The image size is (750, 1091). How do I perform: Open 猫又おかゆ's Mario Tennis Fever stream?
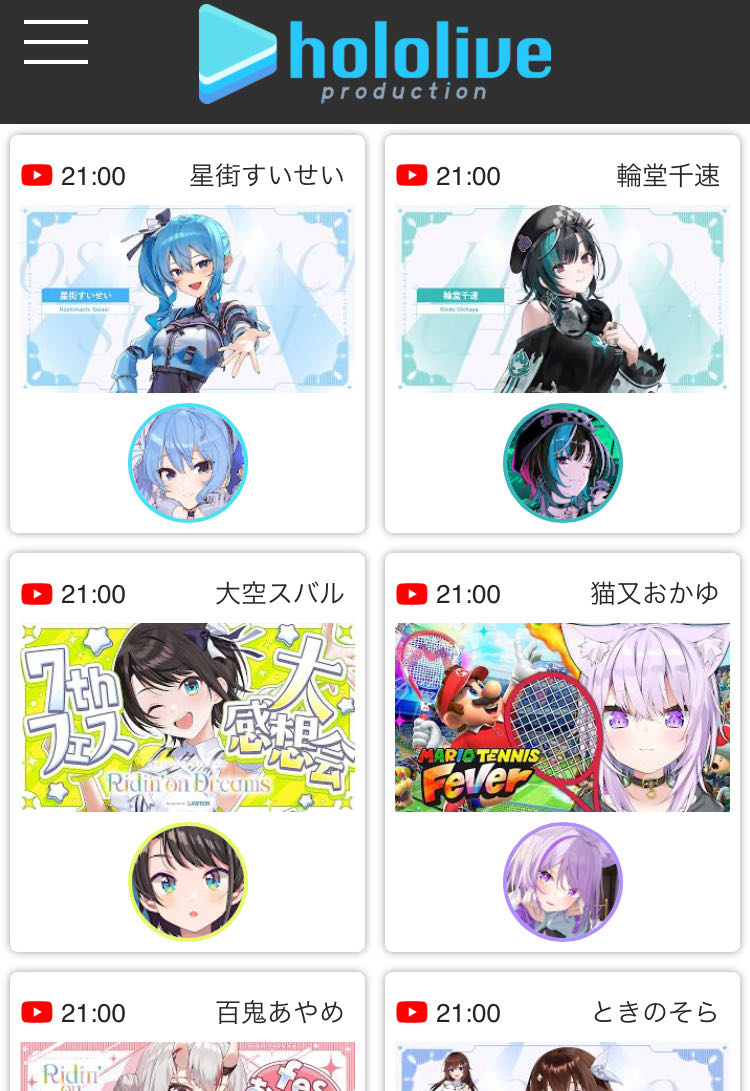click(x=562, y=717)
